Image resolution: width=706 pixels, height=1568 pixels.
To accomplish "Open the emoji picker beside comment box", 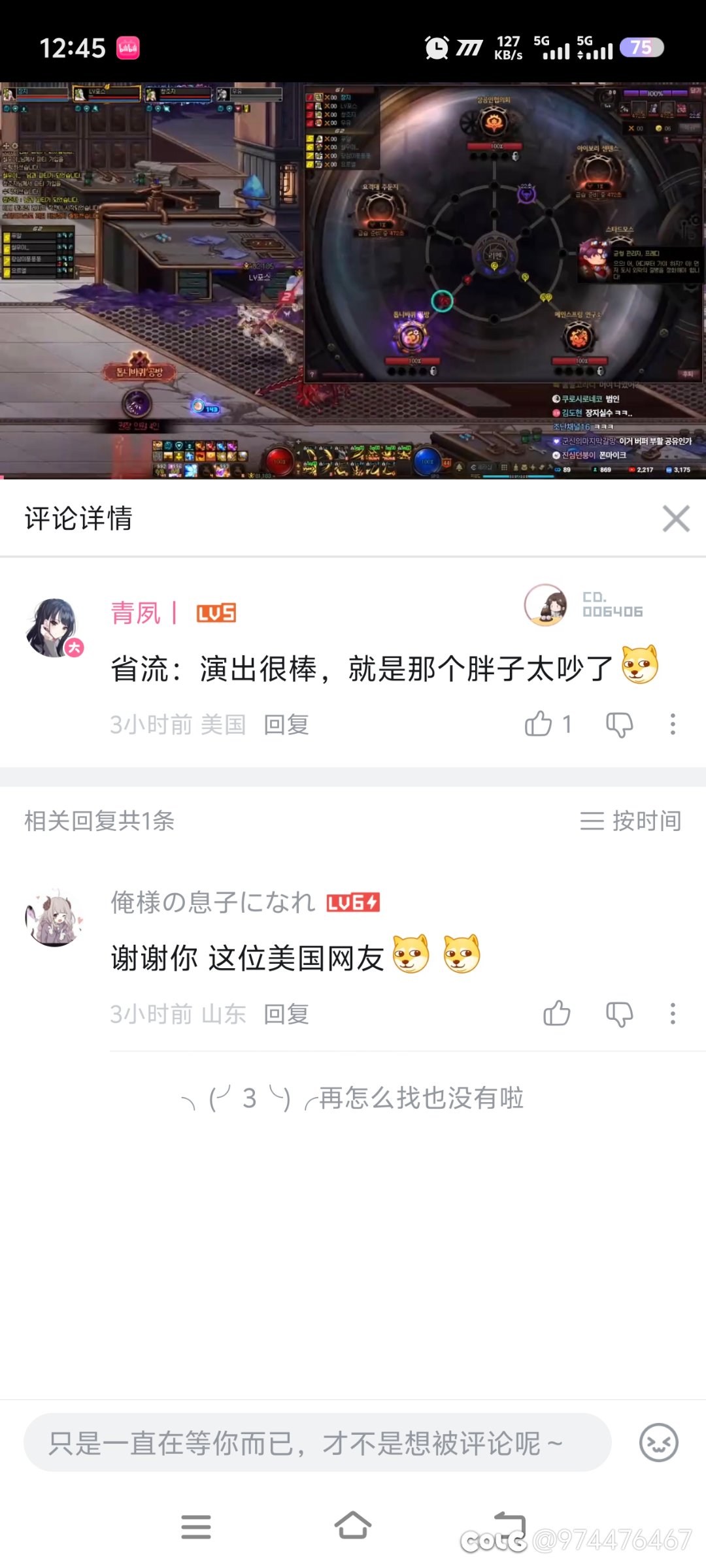I will click(658, 1443).
